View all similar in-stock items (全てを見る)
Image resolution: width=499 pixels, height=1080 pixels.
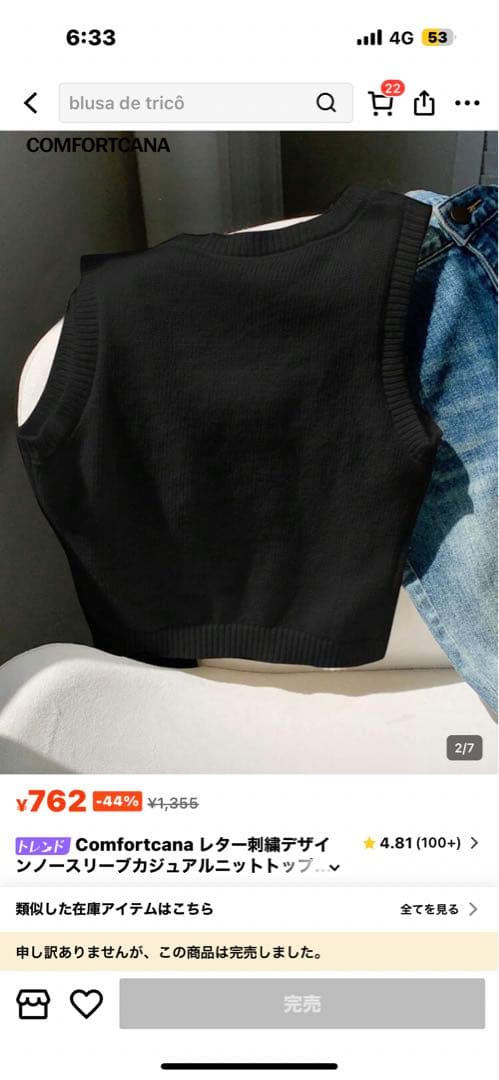pos(439,909)
